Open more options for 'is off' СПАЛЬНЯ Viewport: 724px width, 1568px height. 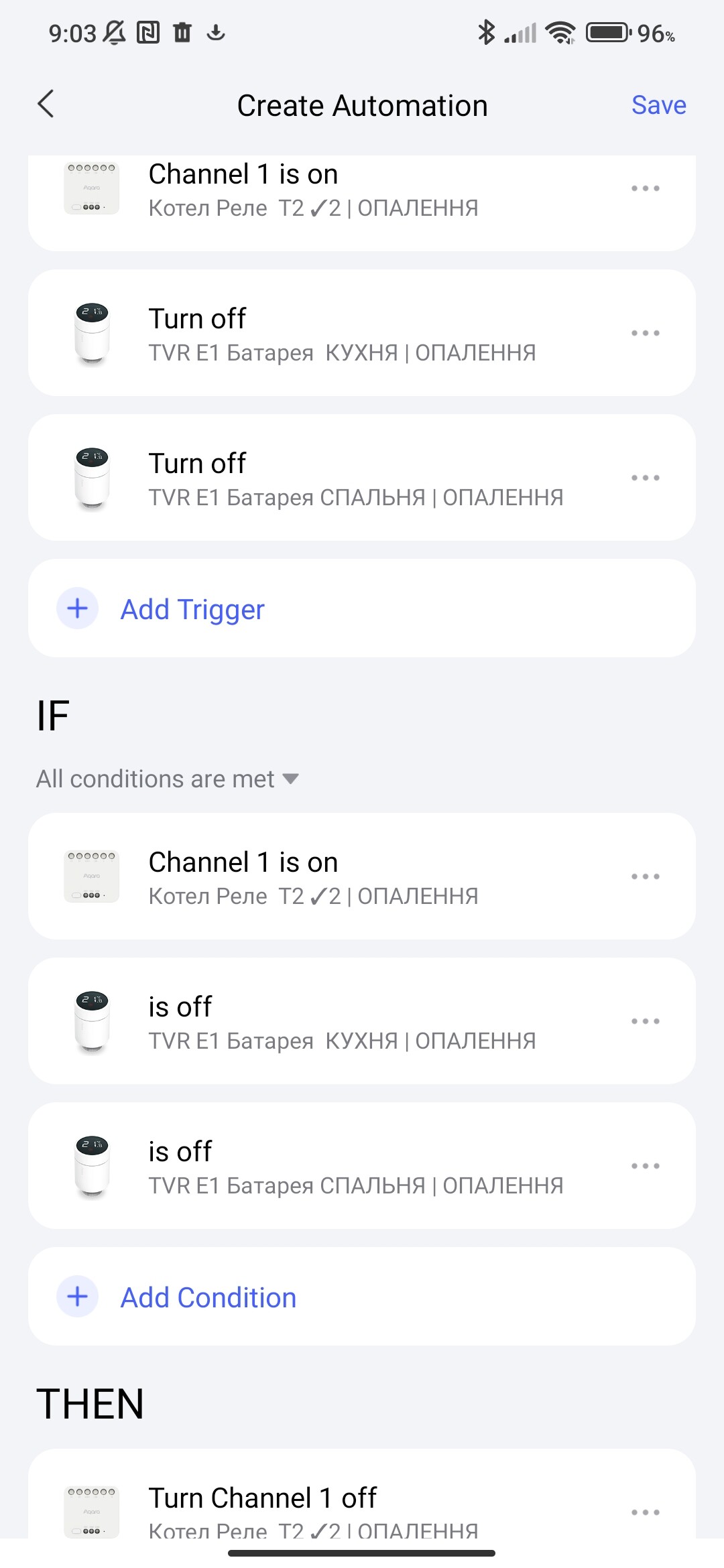[x=645, y=1166]
